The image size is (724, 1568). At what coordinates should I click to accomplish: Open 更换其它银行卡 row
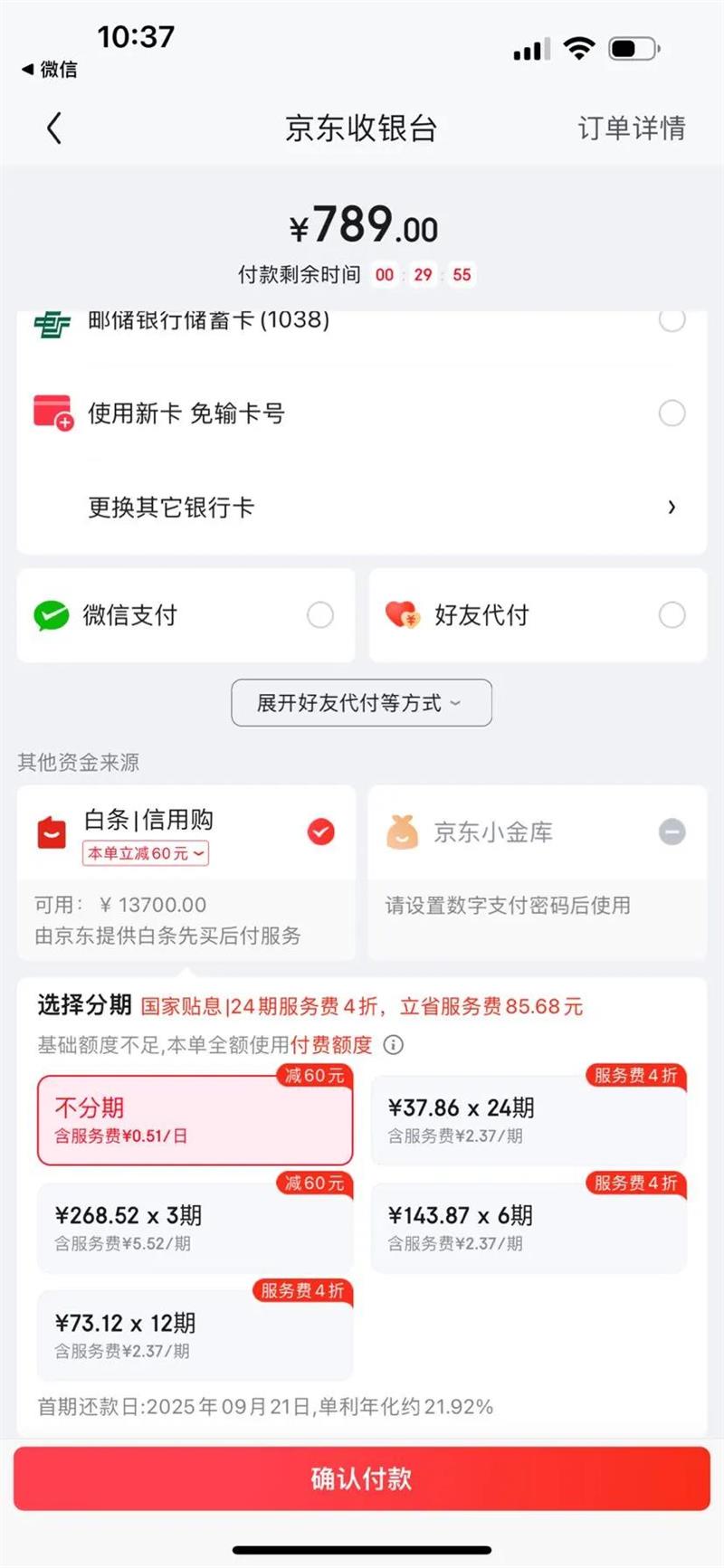pos(362,507)
